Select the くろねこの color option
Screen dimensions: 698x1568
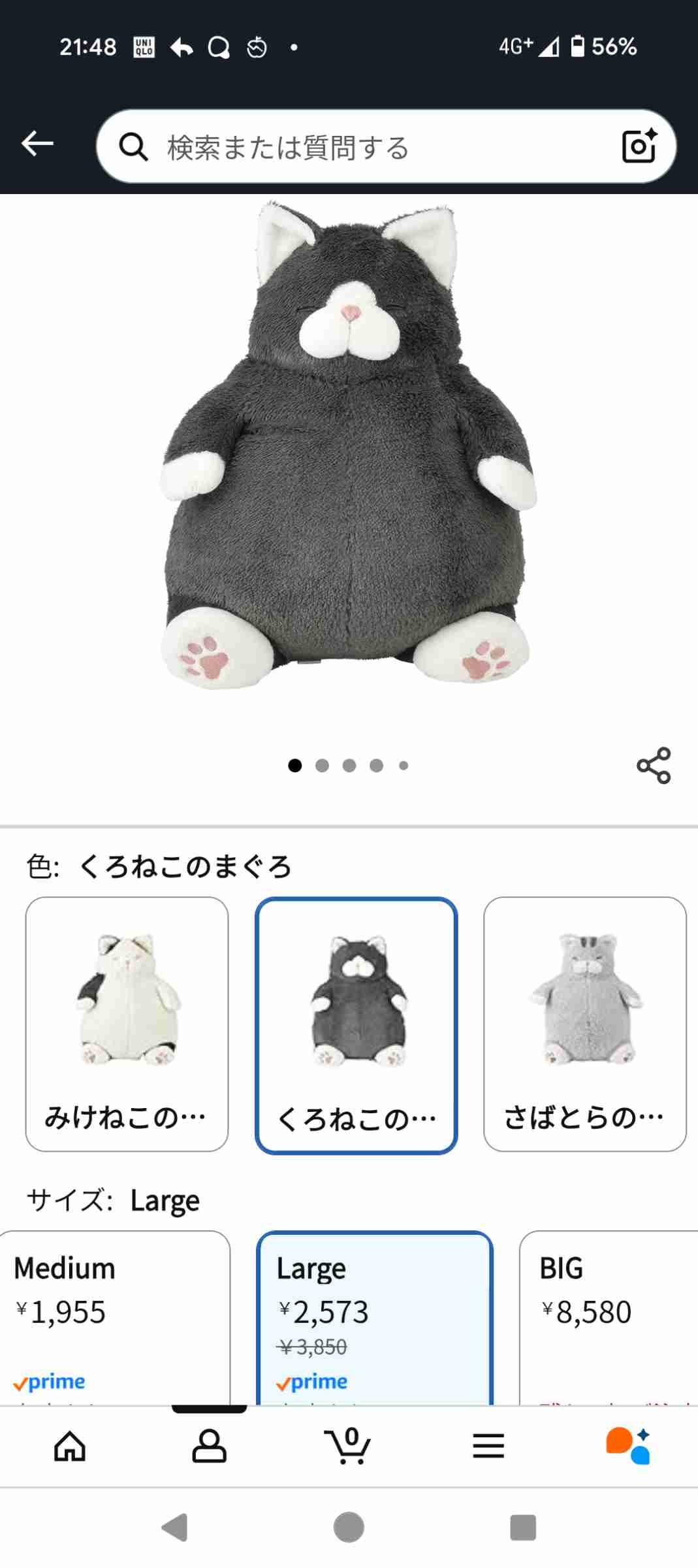(x=356, y=1025)
